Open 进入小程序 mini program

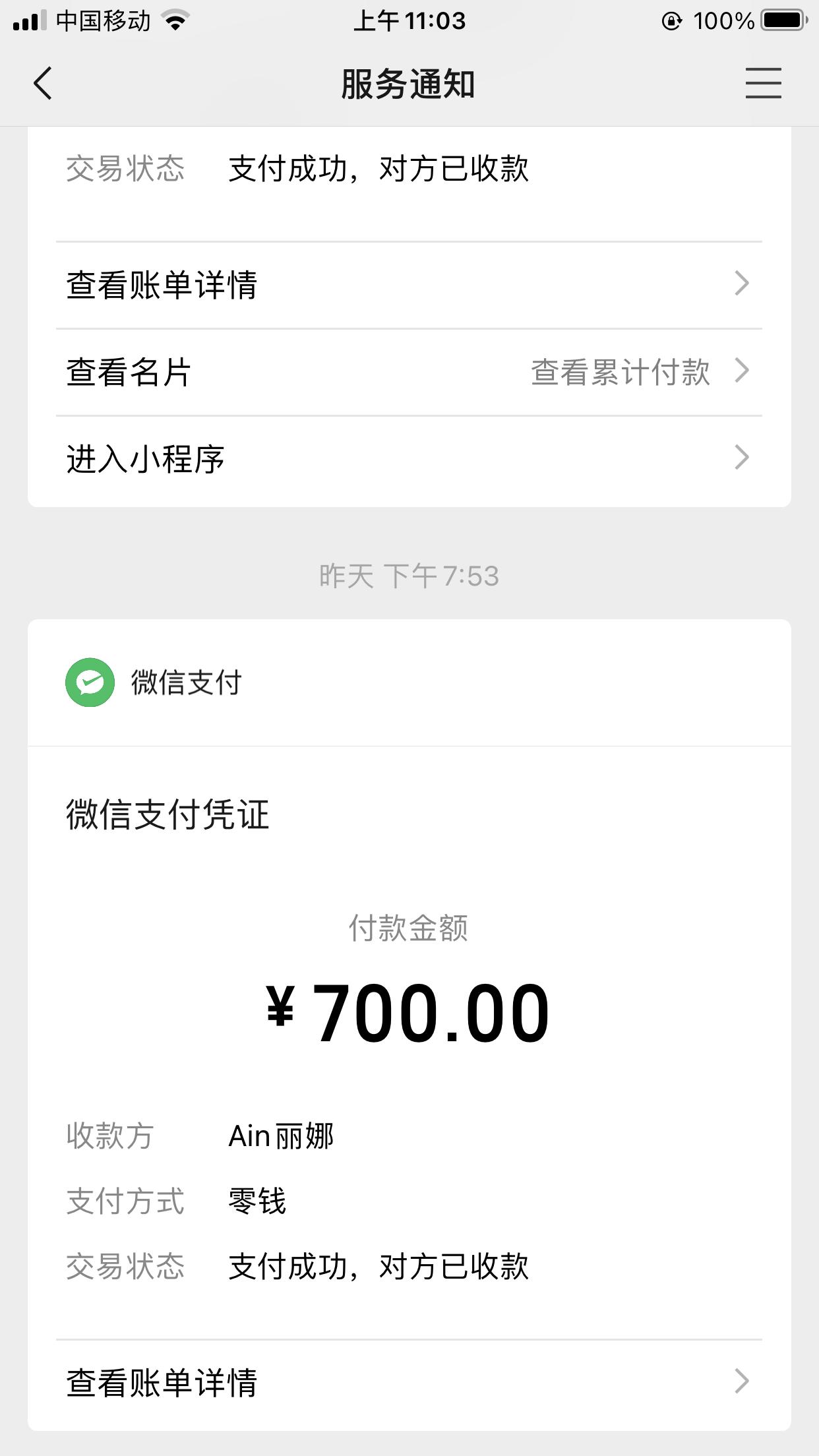point(409,459)
